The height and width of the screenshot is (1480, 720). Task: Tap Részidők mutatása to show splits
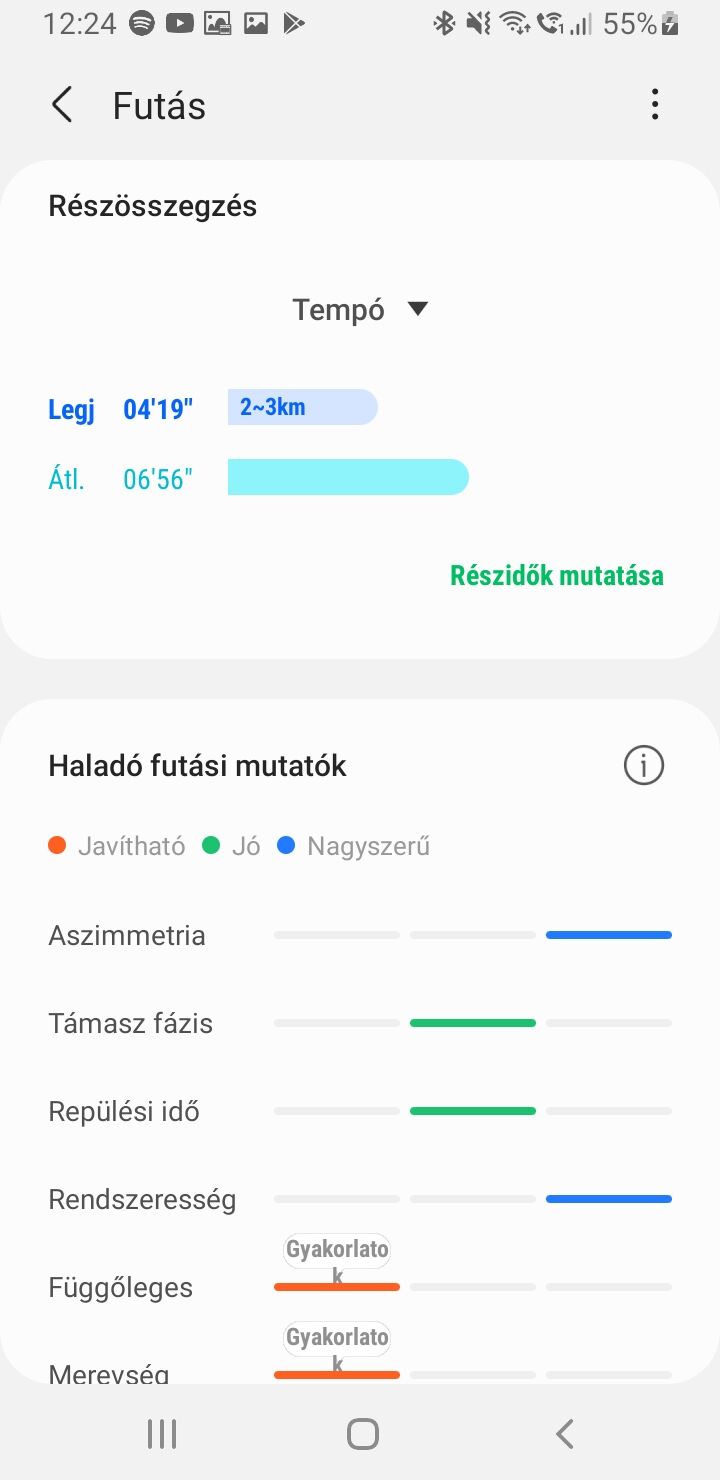557,576
